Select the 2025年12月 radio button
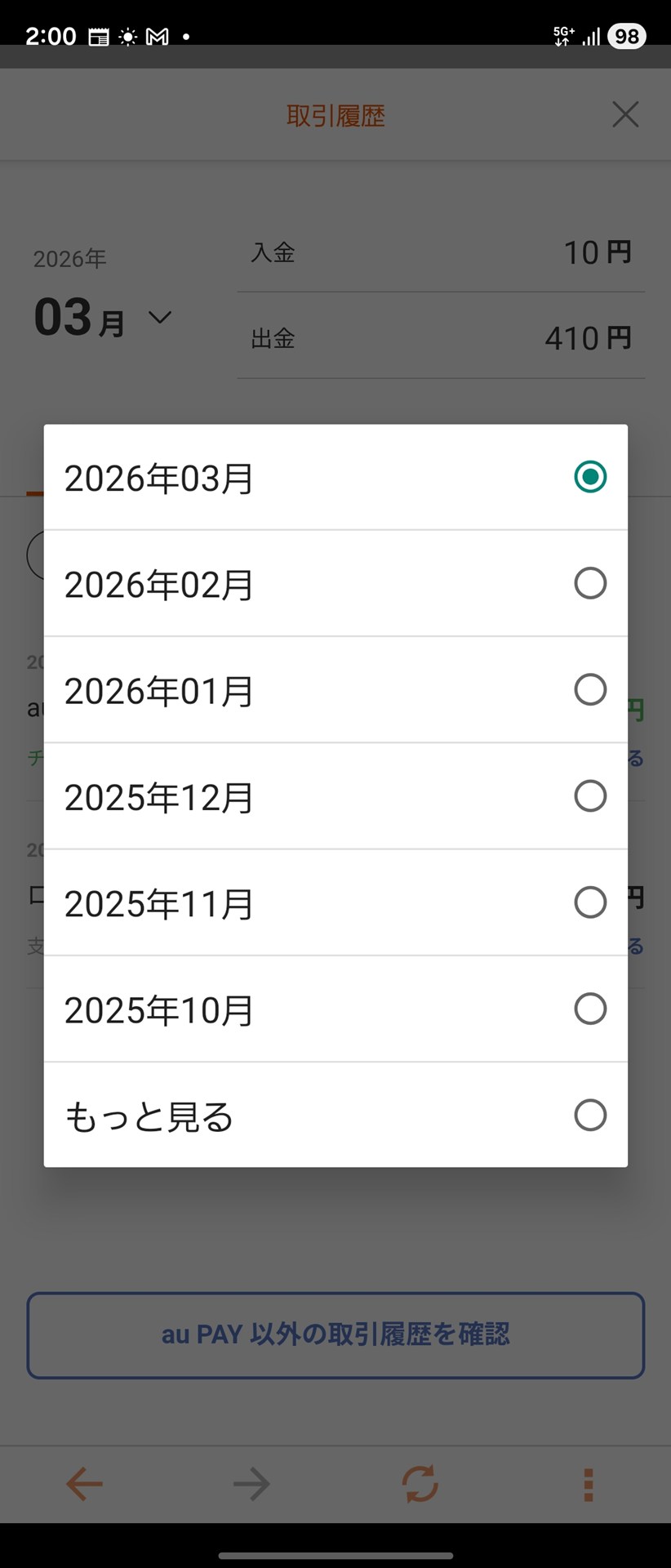The height and width of the screenshot is (1568, 671). [x=590, y=796]
